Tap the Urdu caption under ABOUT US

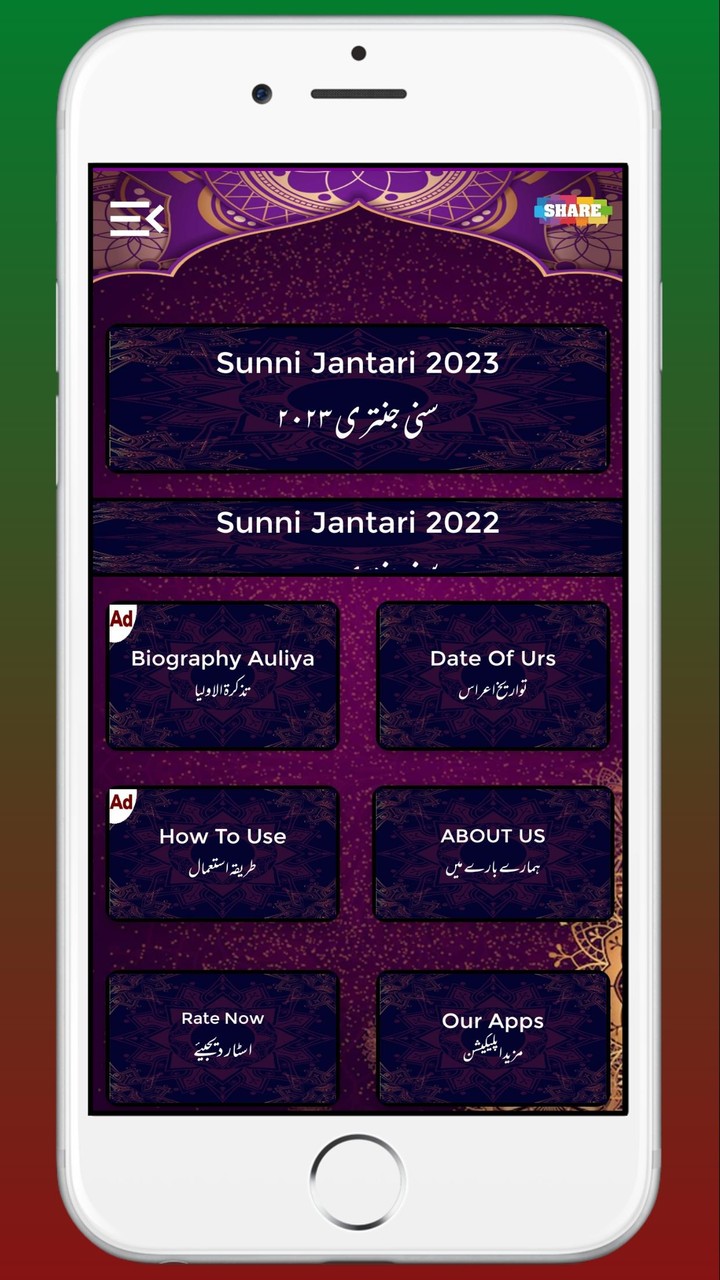(492, 868)
